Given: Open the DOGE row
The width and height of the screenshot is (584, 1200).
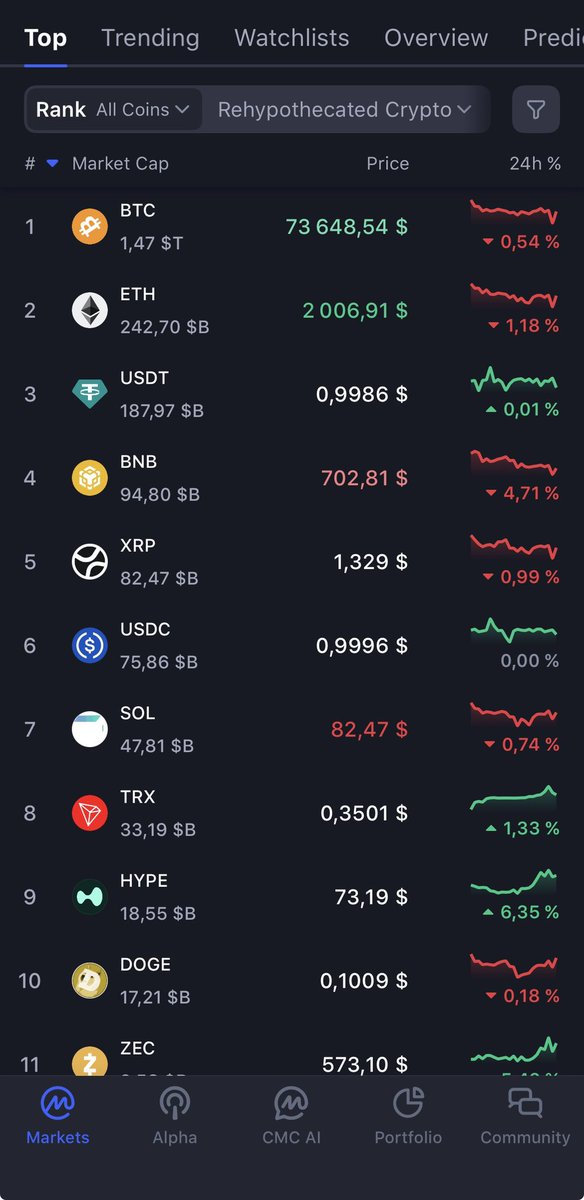Looking at the screenshot, I should 292,981.
